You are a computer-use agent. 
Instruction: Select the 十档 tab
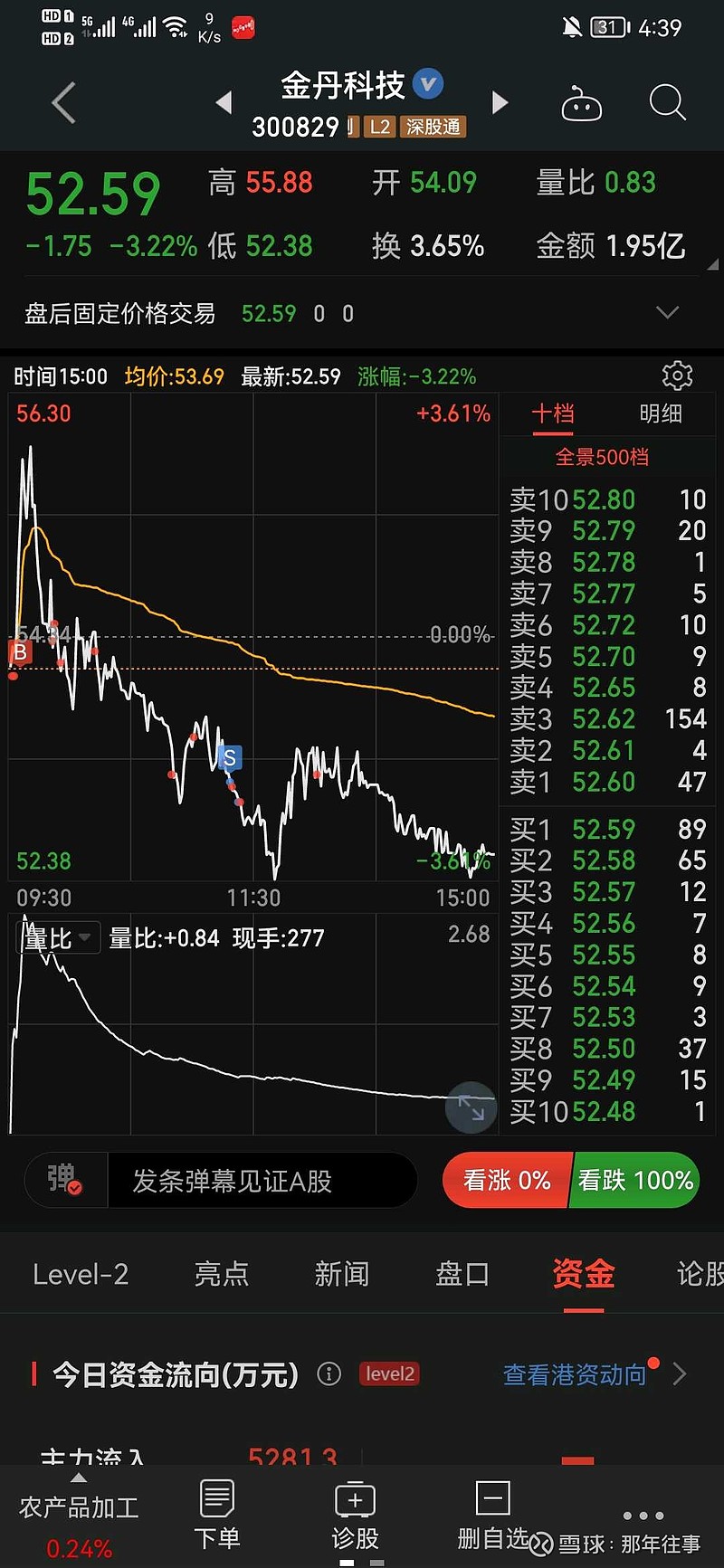[x=553, y=414]
